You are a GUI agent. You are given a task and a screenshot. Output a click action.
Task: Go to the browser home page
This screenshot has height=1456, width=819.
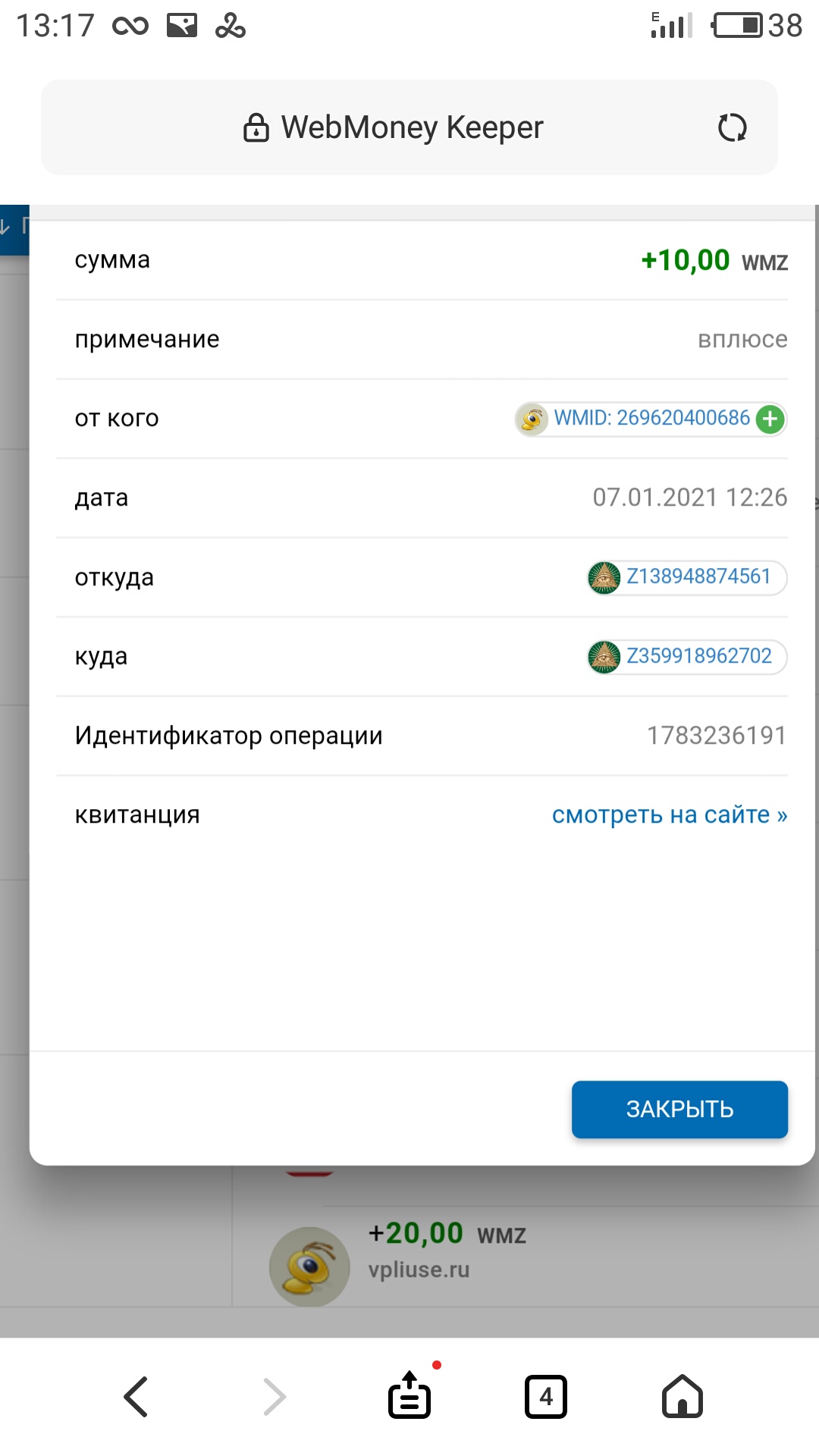pyautogui.click(x=682, y=1396)
